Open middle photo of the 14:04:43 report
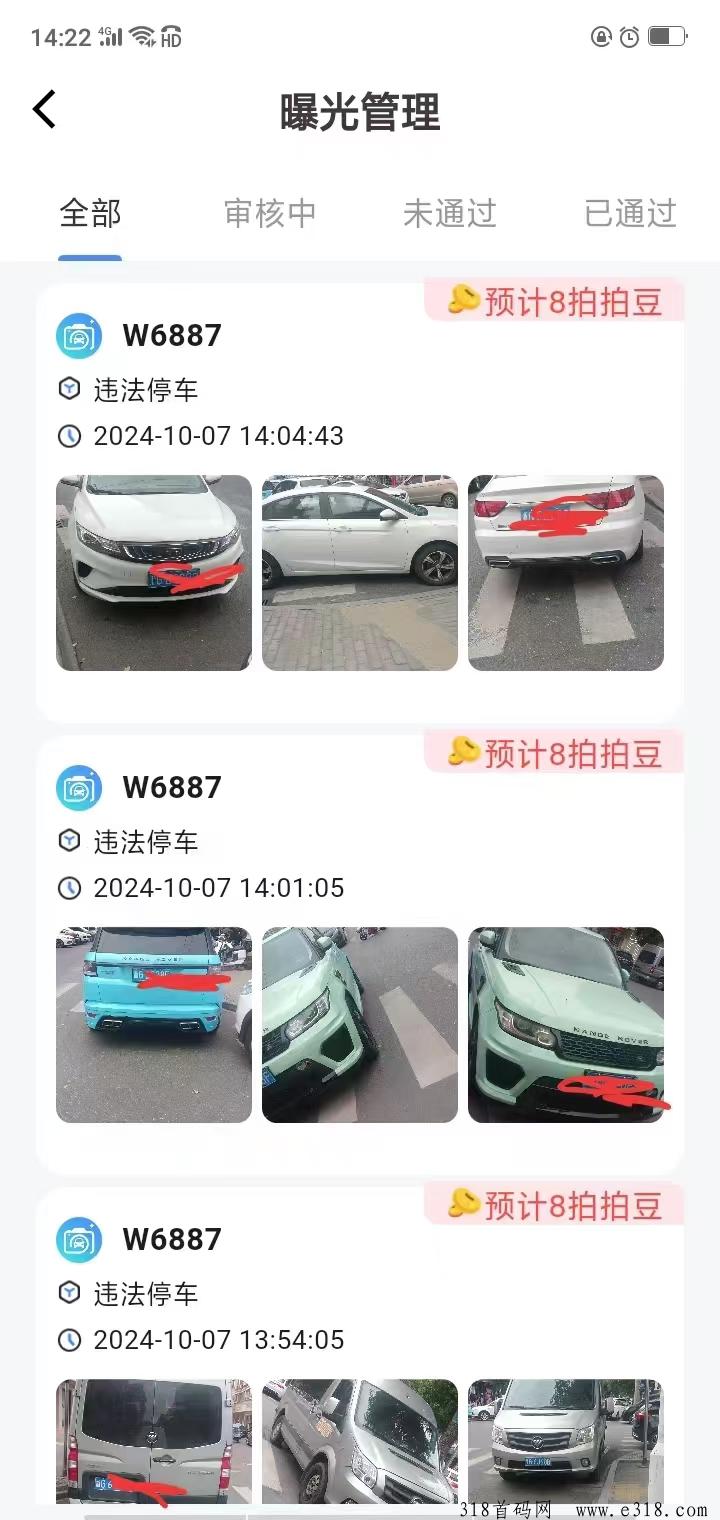Viewport: 720px width, 1520px height. [360, 573]
